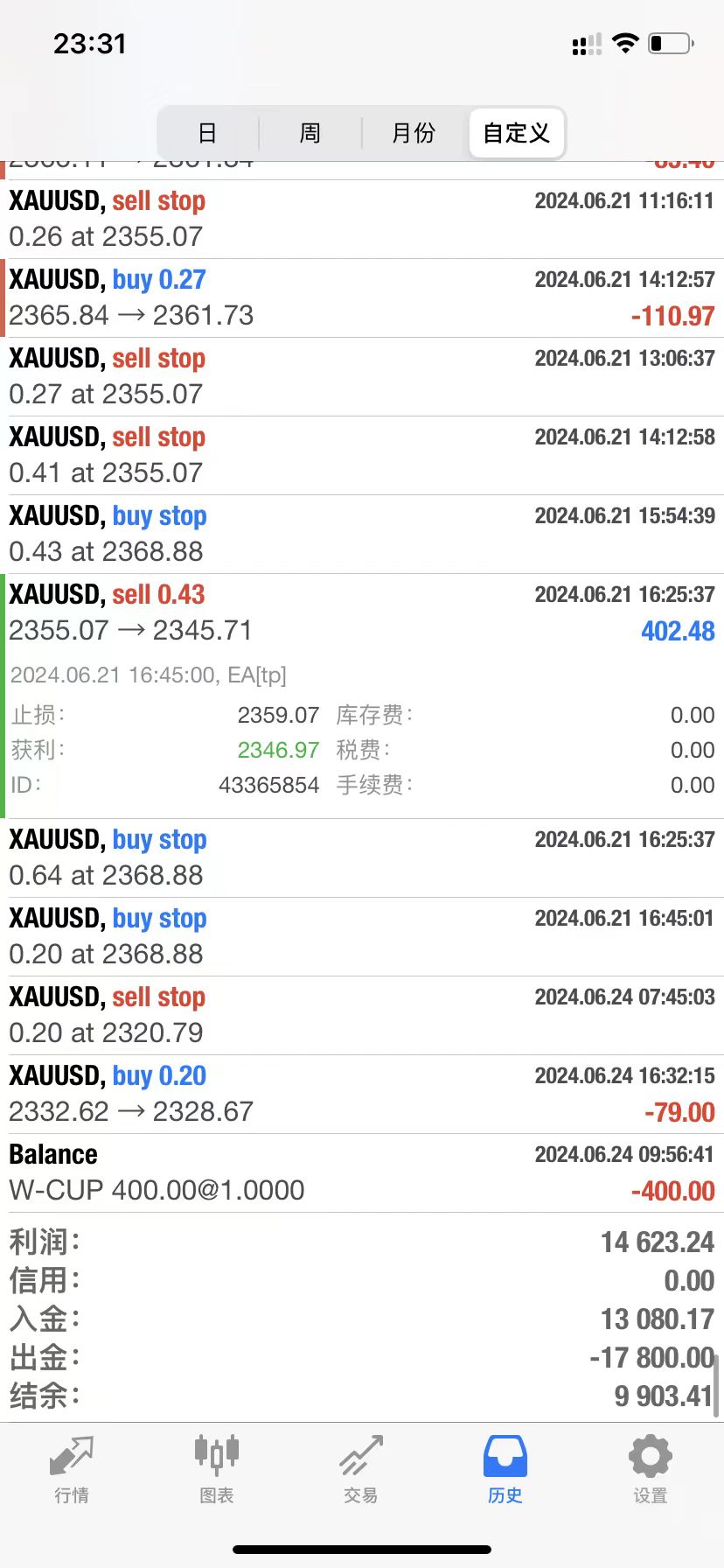Collapse the sell 0.43 trade details
Image resolution: width=724 pixels, height=1568 pixels.
coord(362,612)
